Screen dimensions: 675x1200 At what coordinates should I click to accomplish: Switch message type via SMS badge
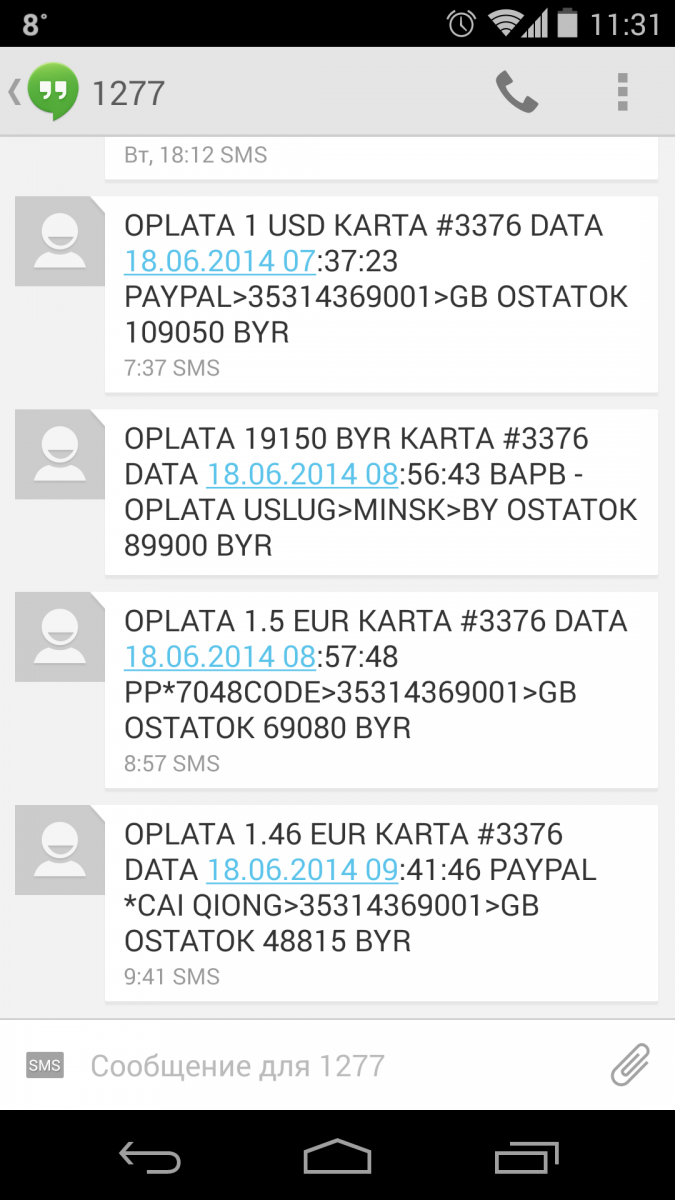[x=45, y=1066]
